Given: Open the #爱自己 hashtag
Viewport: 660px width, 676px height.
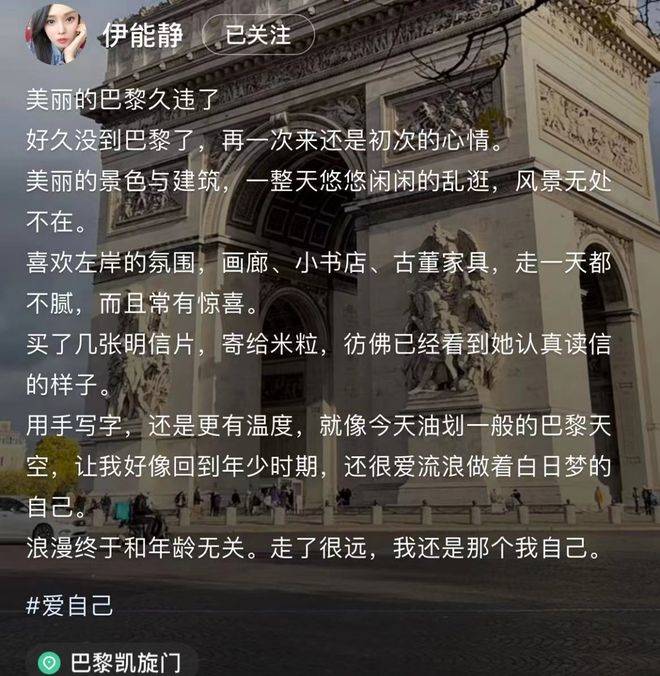Looking at the screenshot, I should (69, 605).
